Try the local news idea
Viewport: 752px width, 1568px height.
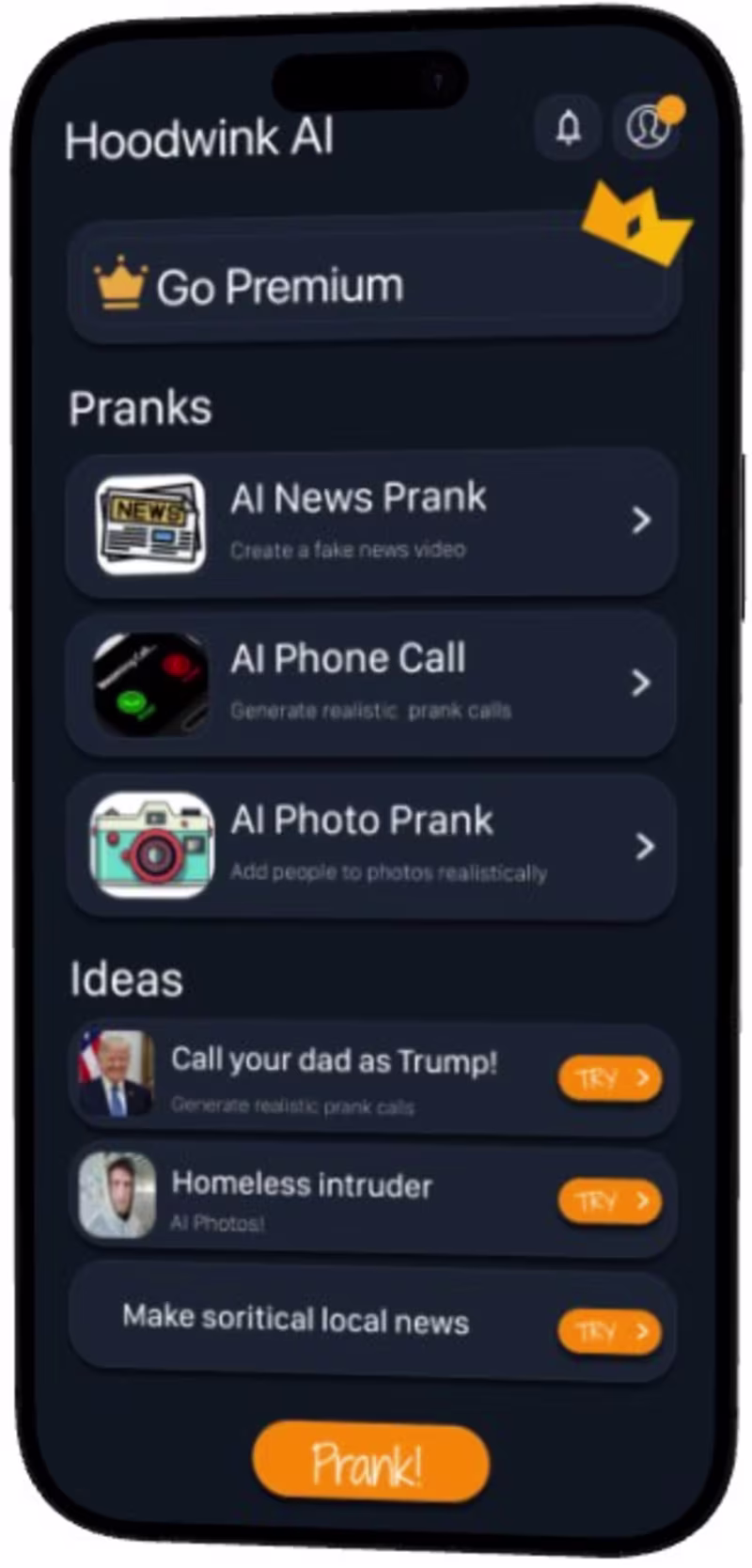point(610,1331)
